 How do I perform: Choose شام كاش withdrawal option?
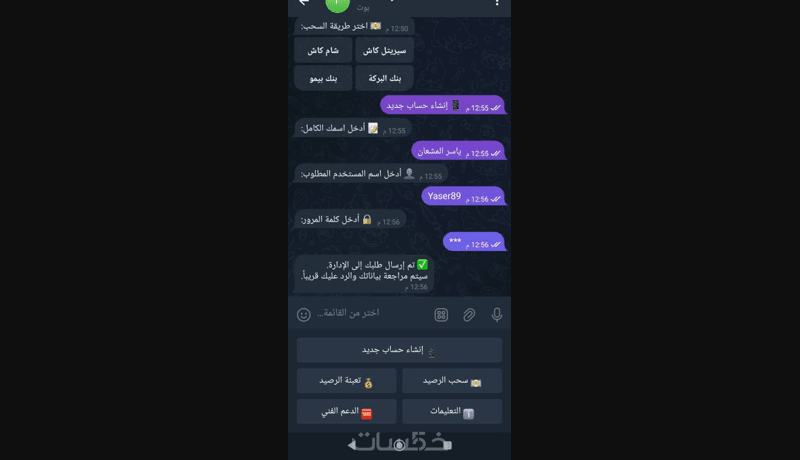[x=323, y=50]
